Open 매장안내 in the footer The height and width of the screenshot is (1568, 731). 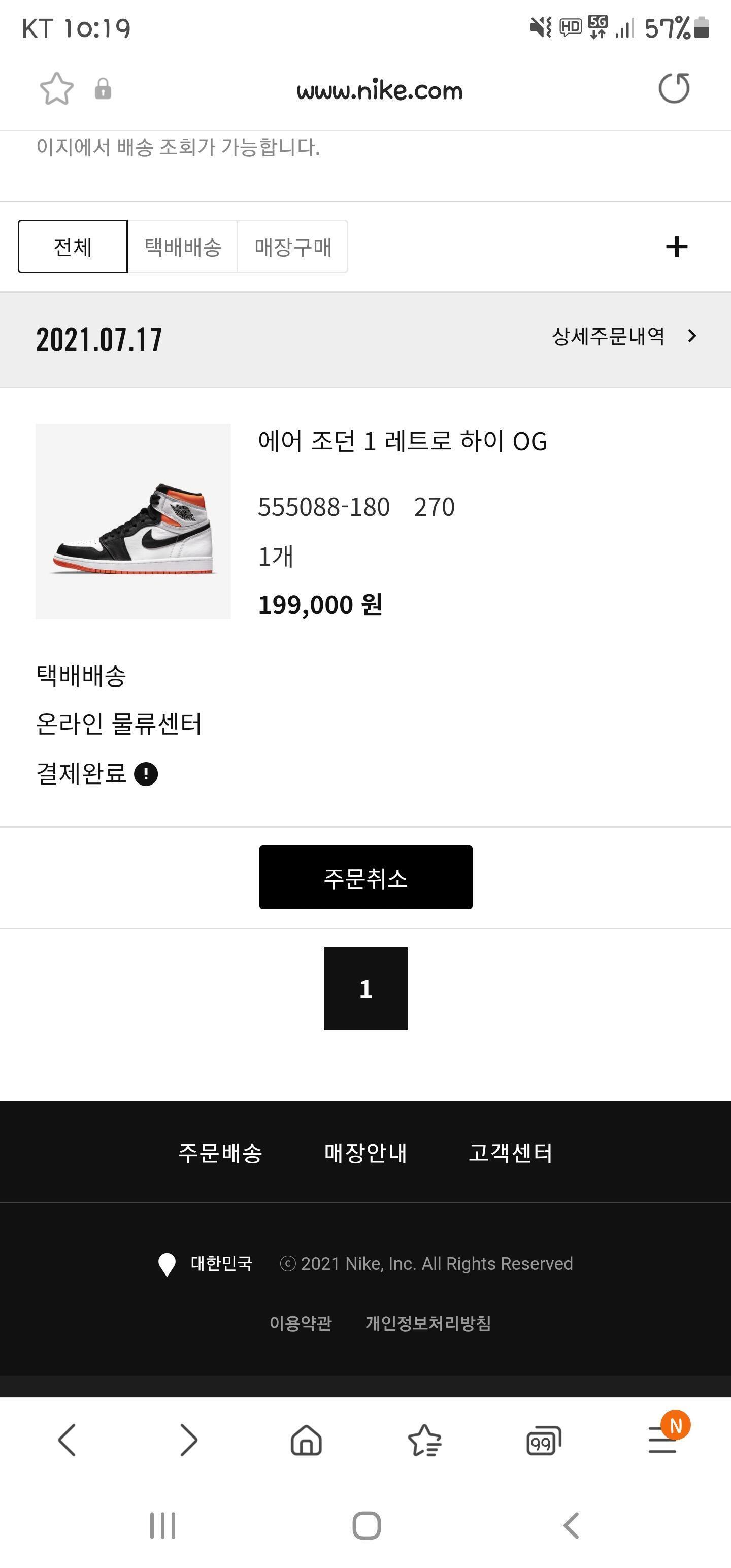coord(365,1152)
